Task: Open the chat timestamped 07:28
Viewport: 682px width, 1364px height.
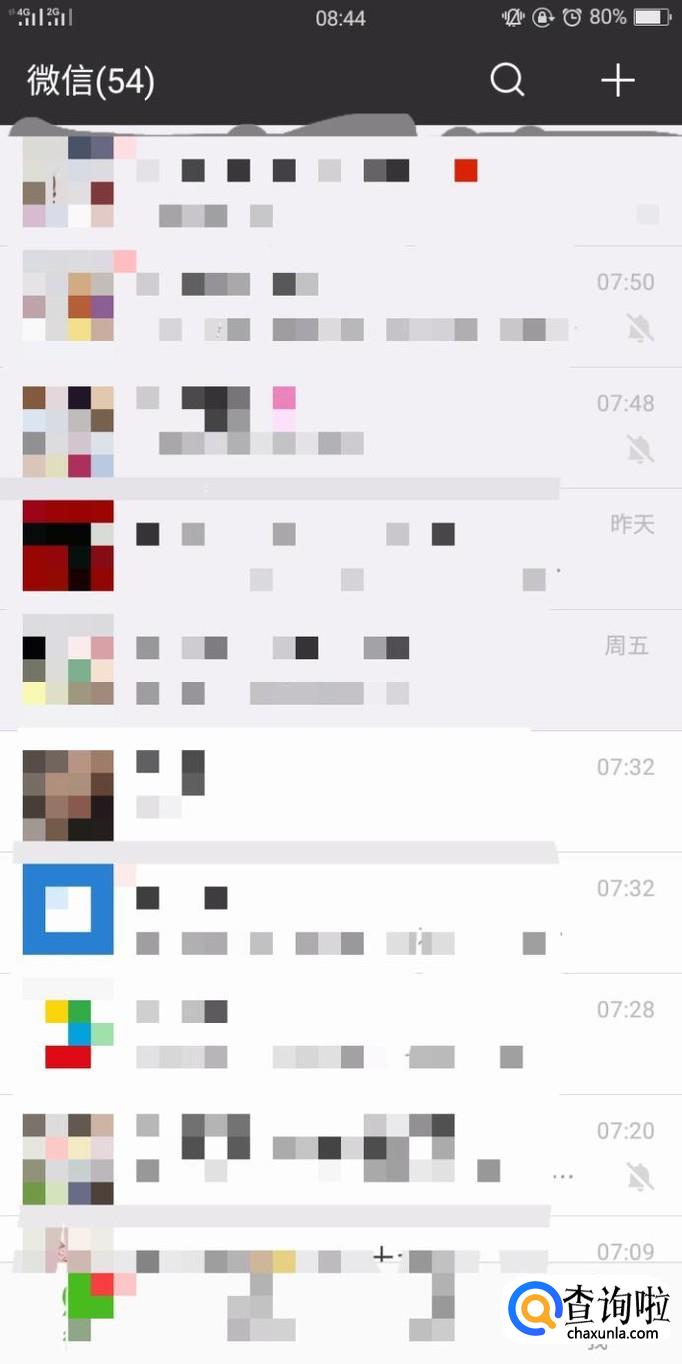Action: click(340, 1033)
